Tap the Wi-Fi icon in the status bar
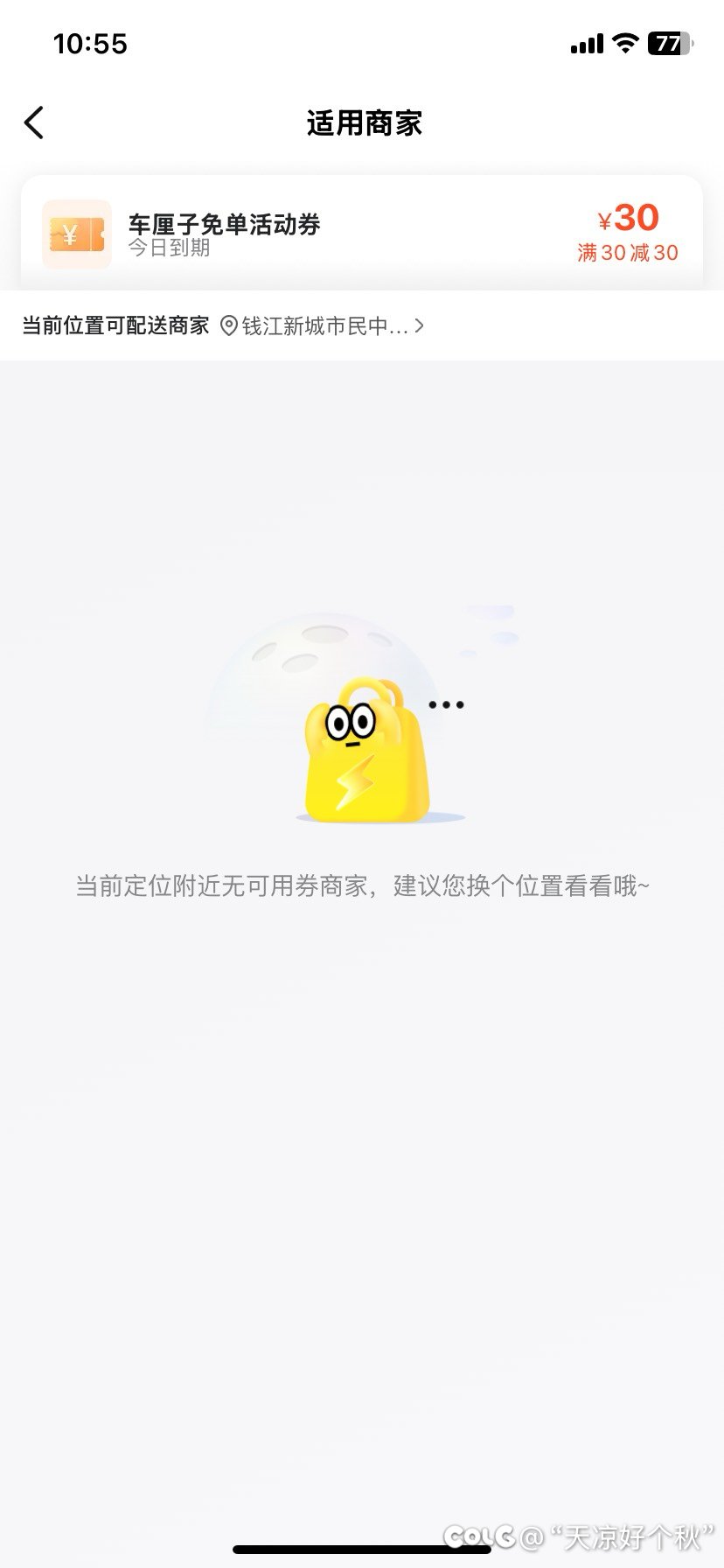Screen dimensions: 724x1568 pos(623,42)
